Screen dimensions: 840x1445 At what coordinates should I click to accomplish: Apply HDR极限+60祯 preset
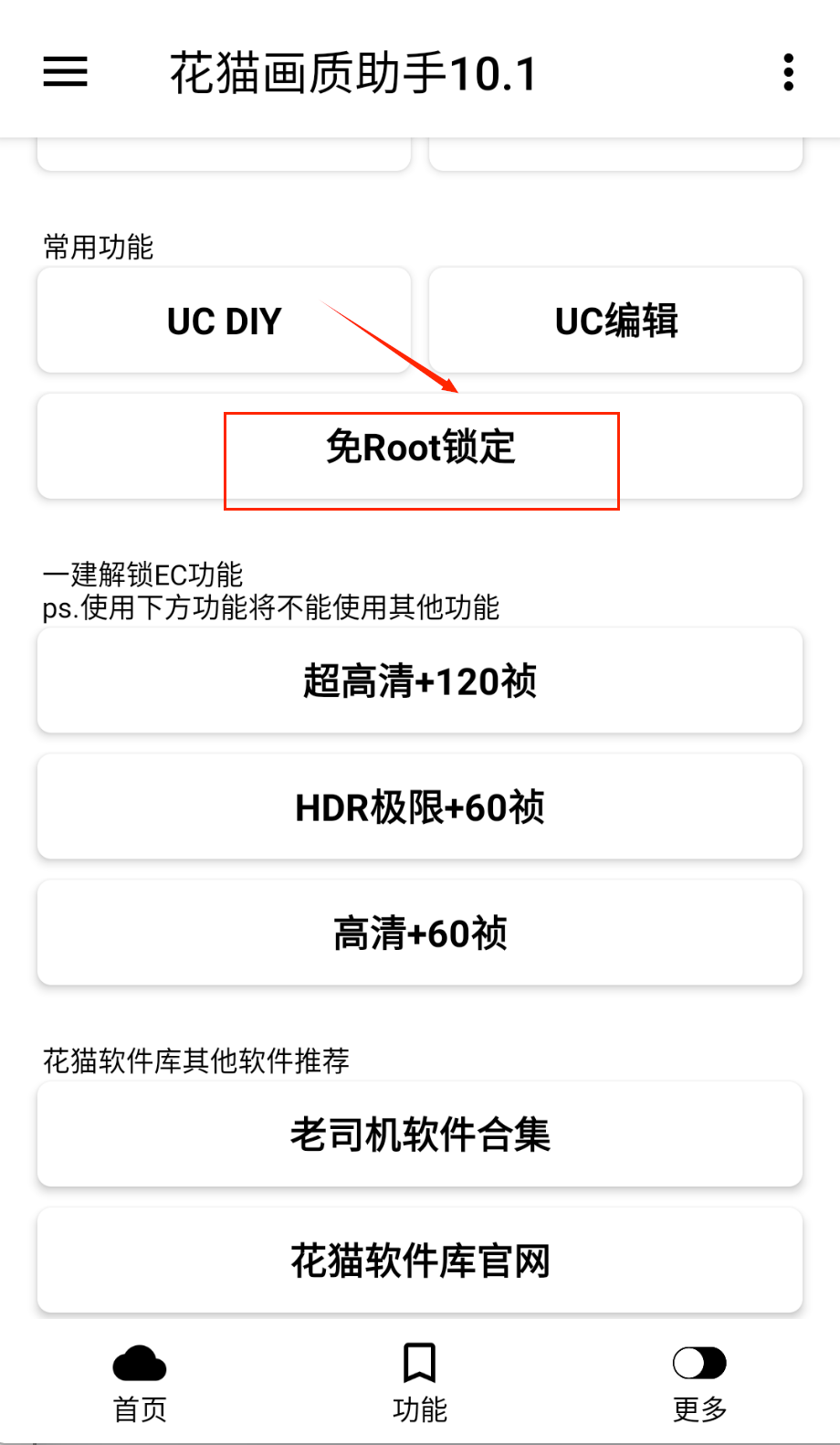point(420,807)
